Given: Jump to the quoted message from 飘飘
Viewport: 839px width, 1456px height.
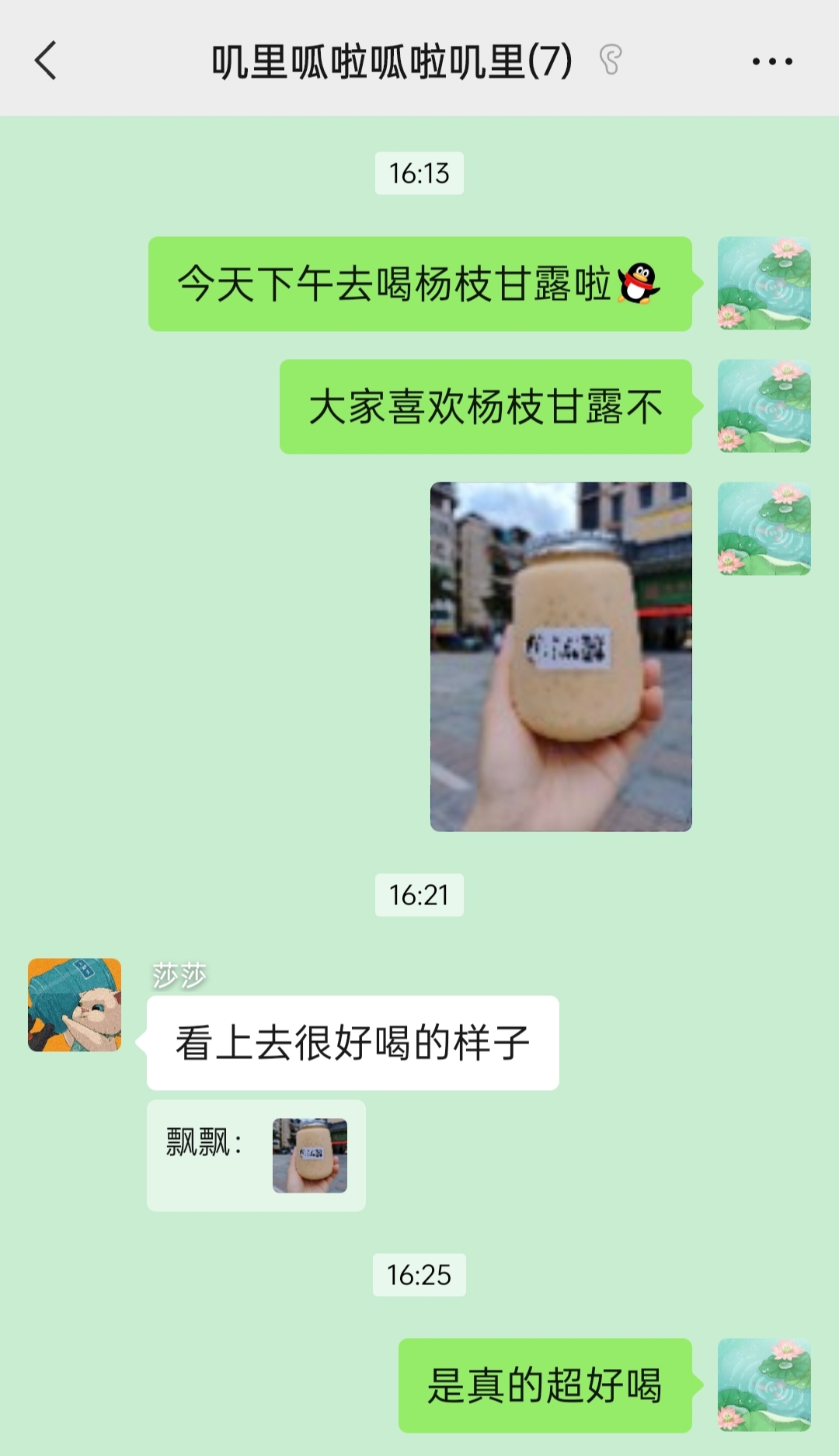Looking at the screenshot, I should [x=256, y=1155].
